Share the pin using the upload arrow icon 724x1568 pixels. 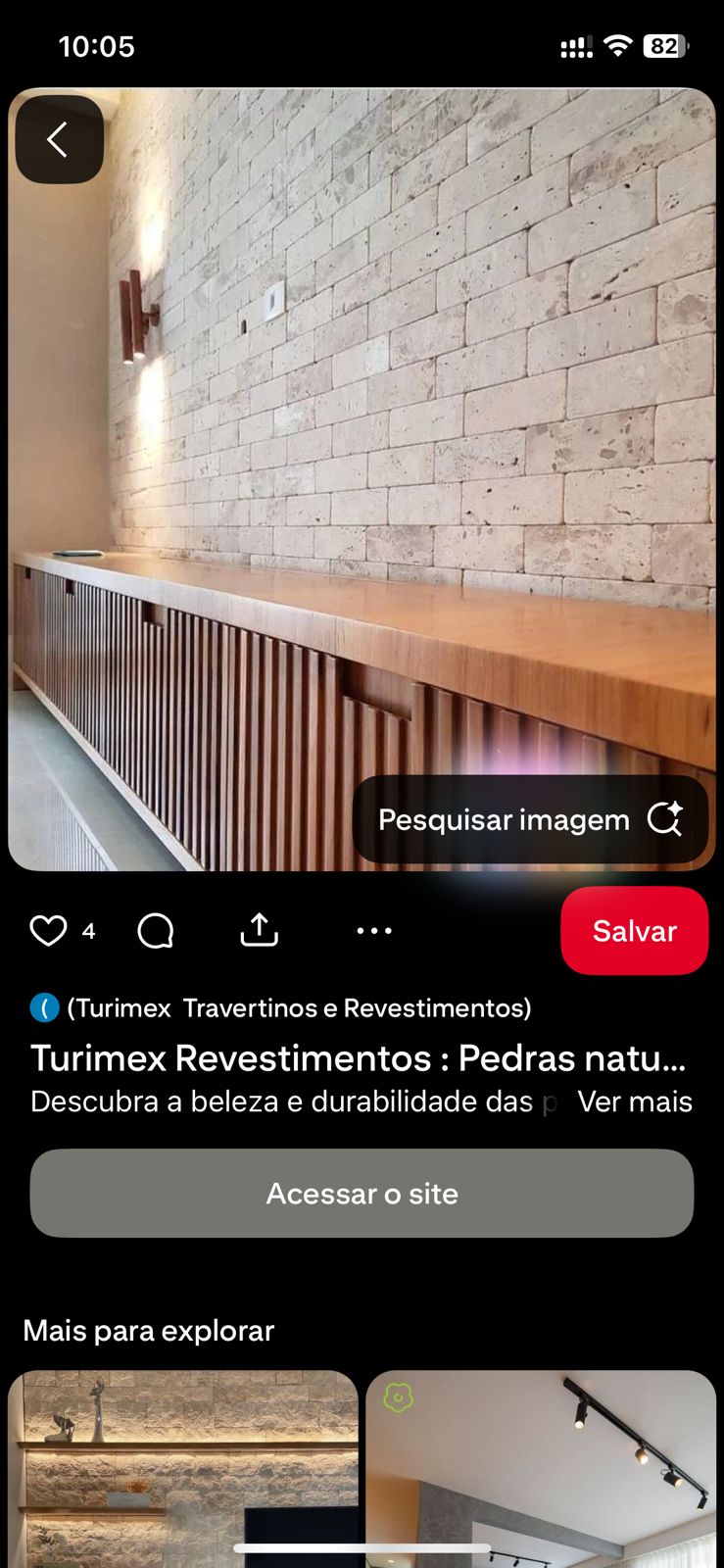tap(258, 927)
